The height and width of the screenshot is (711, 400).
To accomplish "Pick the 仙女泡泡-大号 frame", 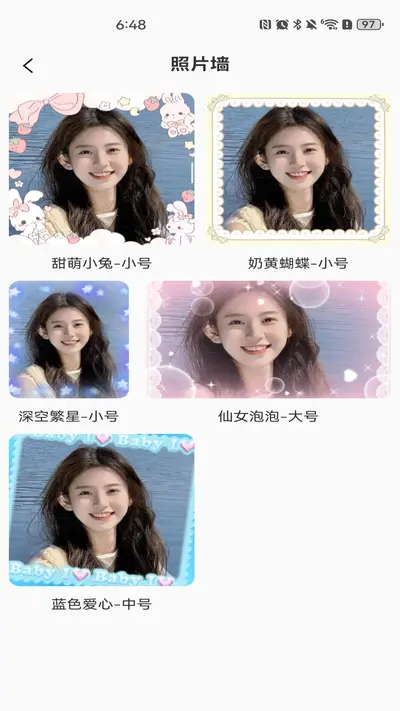I will (268, 339).
